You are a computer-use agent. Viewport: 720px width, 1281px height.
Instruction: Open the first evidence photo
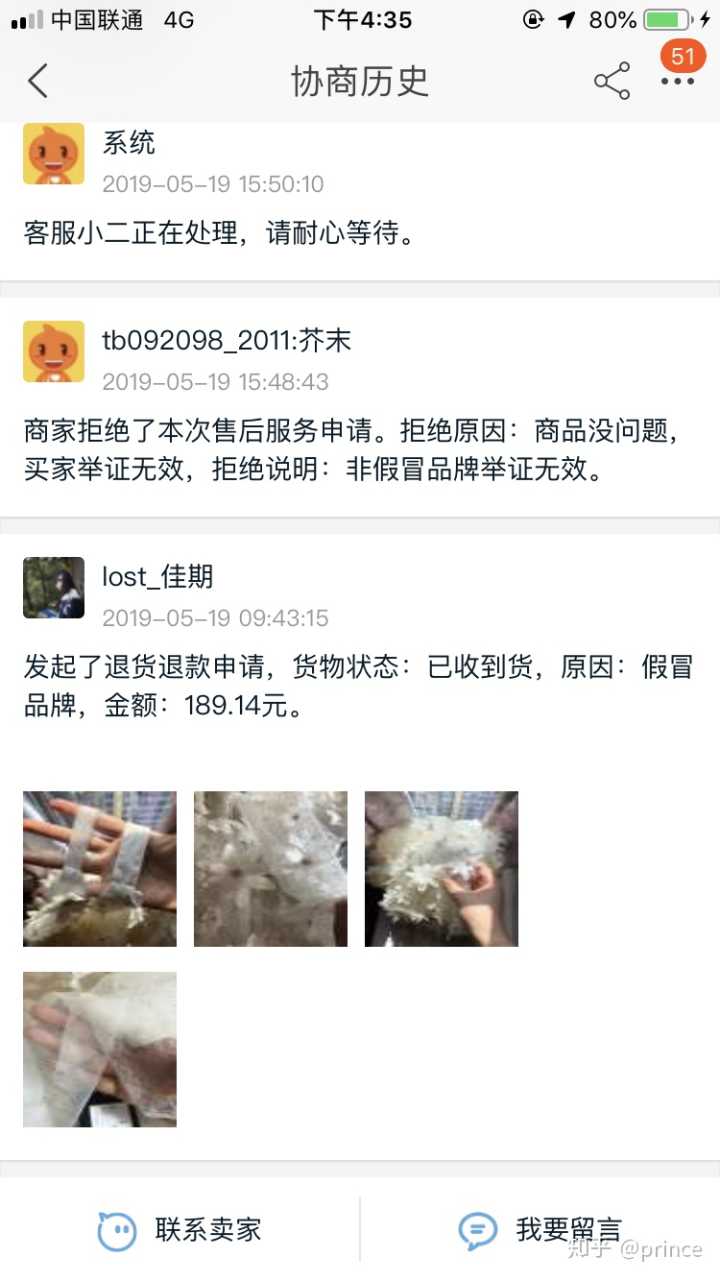coord(100,868)
